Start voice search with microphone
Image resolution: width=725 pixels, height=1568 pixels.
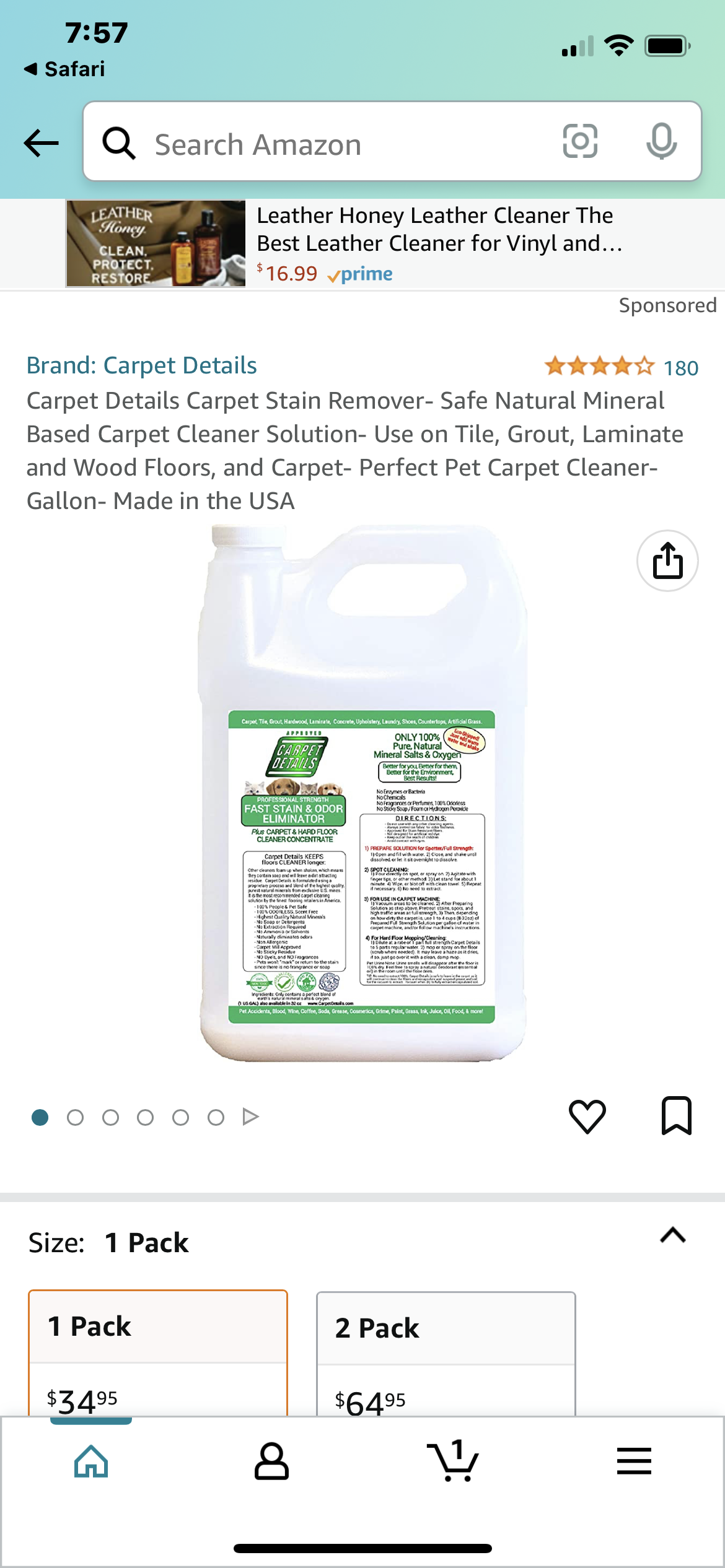point(661,142)
